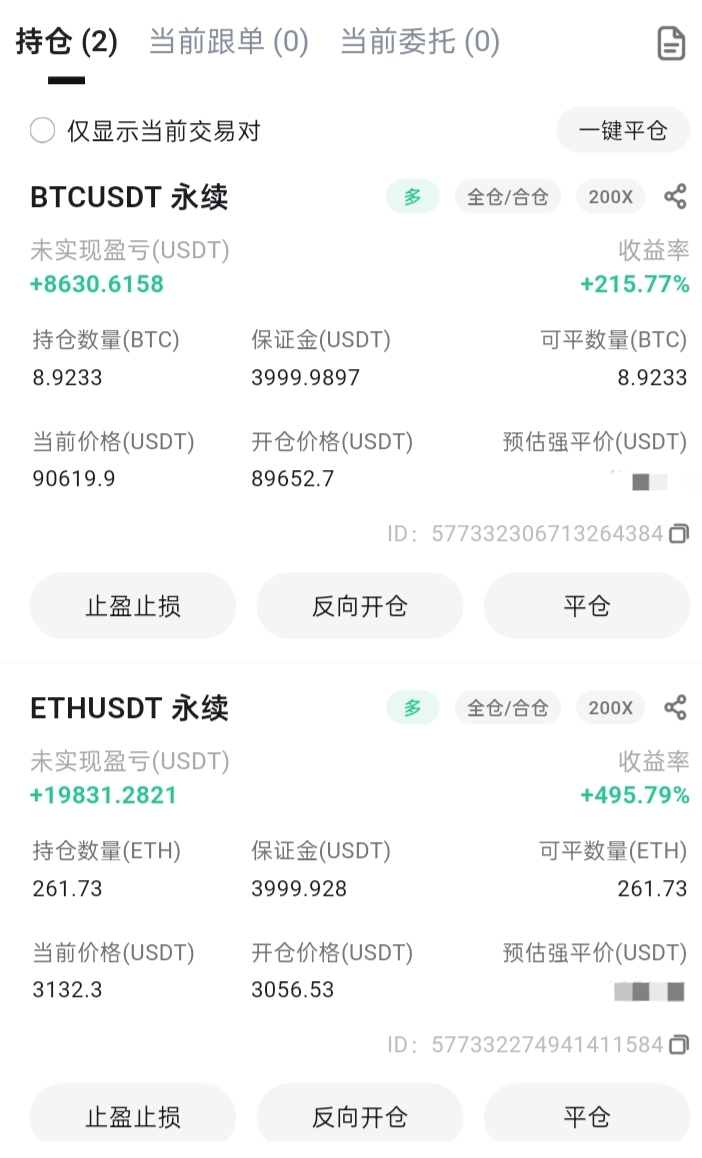The width and height of the screenshot is (702, 1158).
Task: Copy the ETHUSDT position ID
Action: [679, 1045]
